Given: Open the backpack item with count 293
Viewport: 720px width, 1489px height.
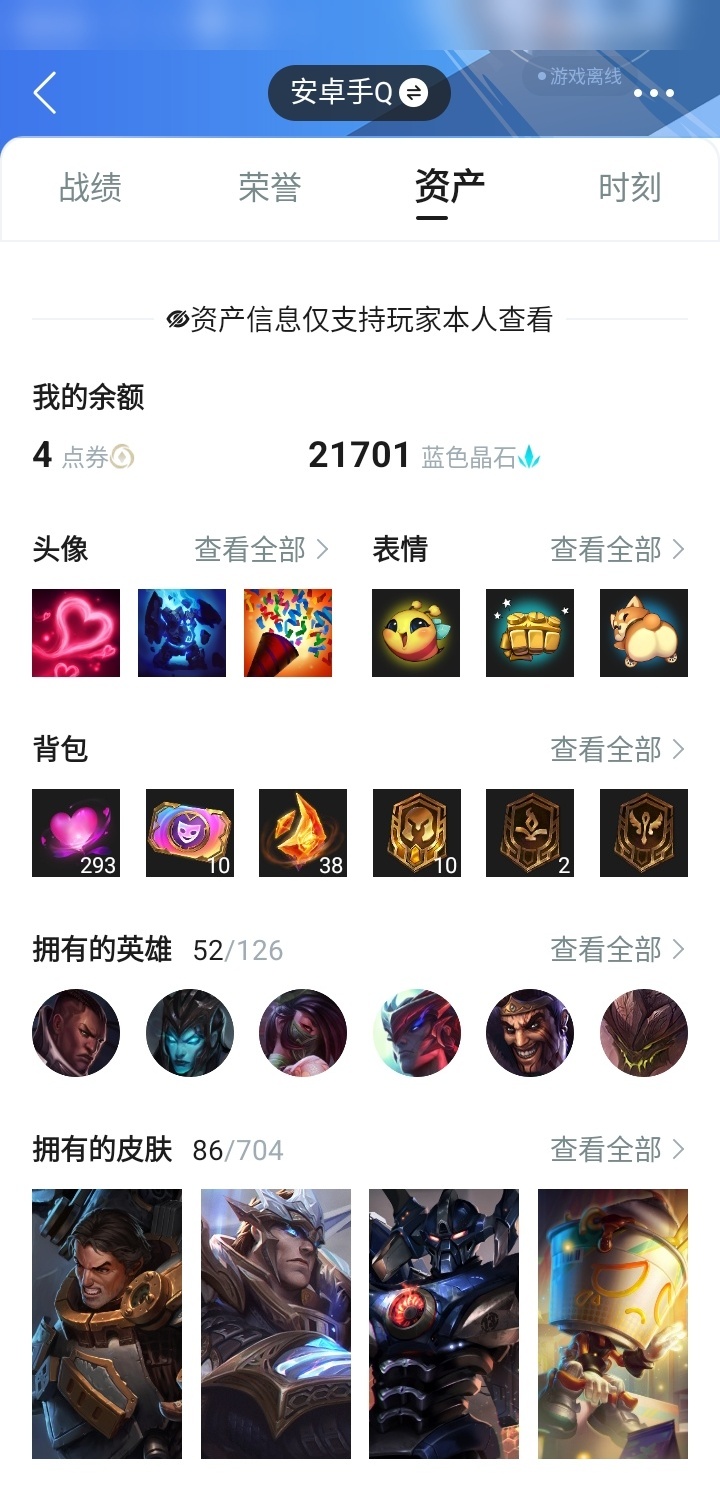Looking at the screenshot, I should [x=76, y=833].
